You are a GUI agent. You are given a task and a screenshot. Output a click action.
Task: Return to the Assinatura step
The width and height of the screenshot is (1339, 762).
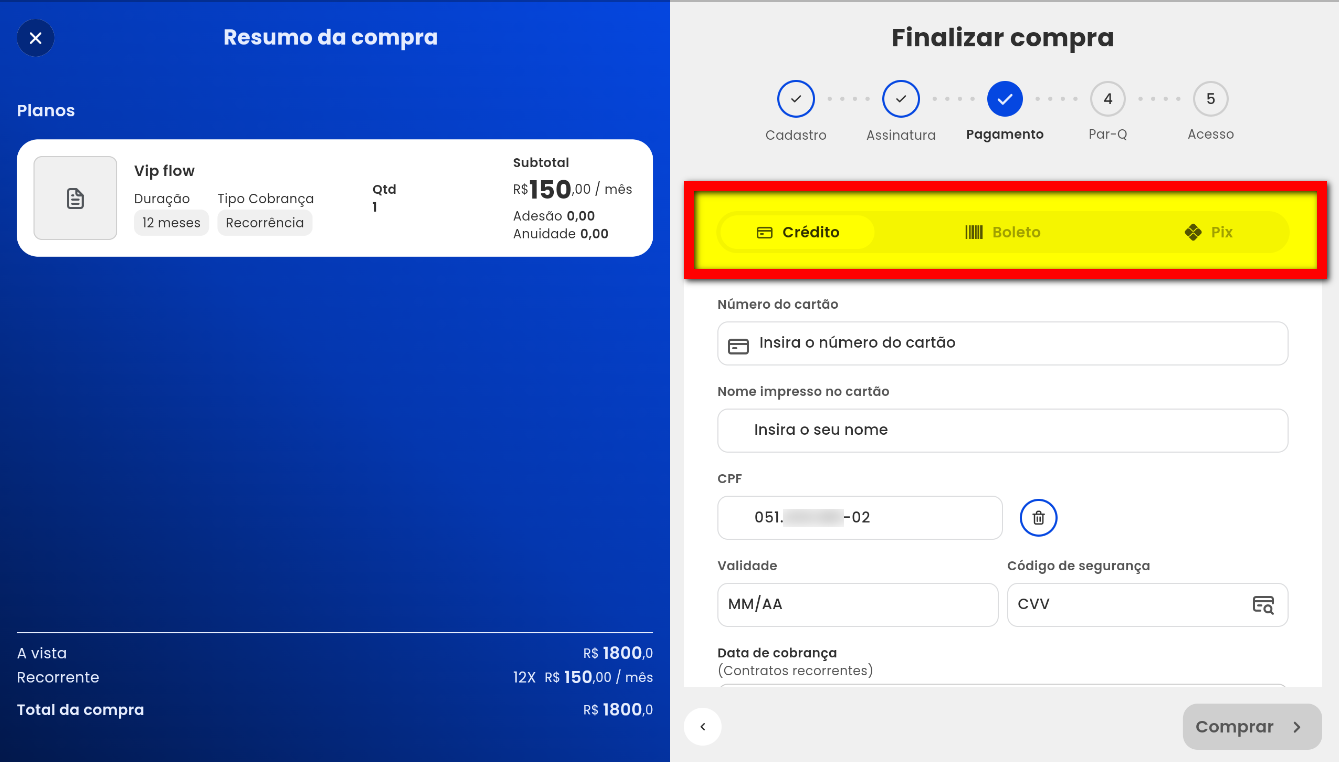pyautogui.click(x=901, y=99)
